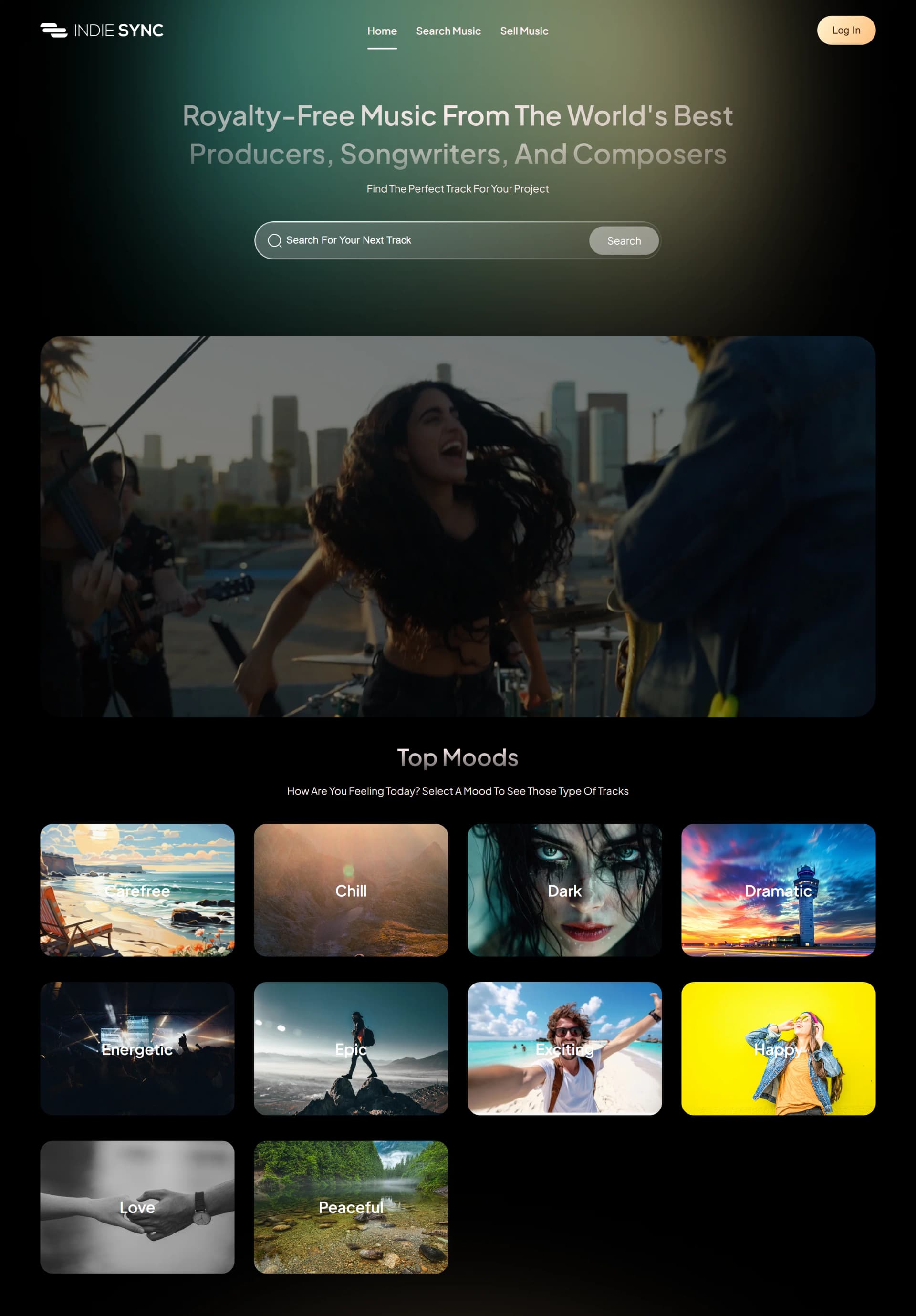The height and width of the screenshot is (1316, 916).
Task: Pick the Dramatic mood tile
Action: coord(778,890)
